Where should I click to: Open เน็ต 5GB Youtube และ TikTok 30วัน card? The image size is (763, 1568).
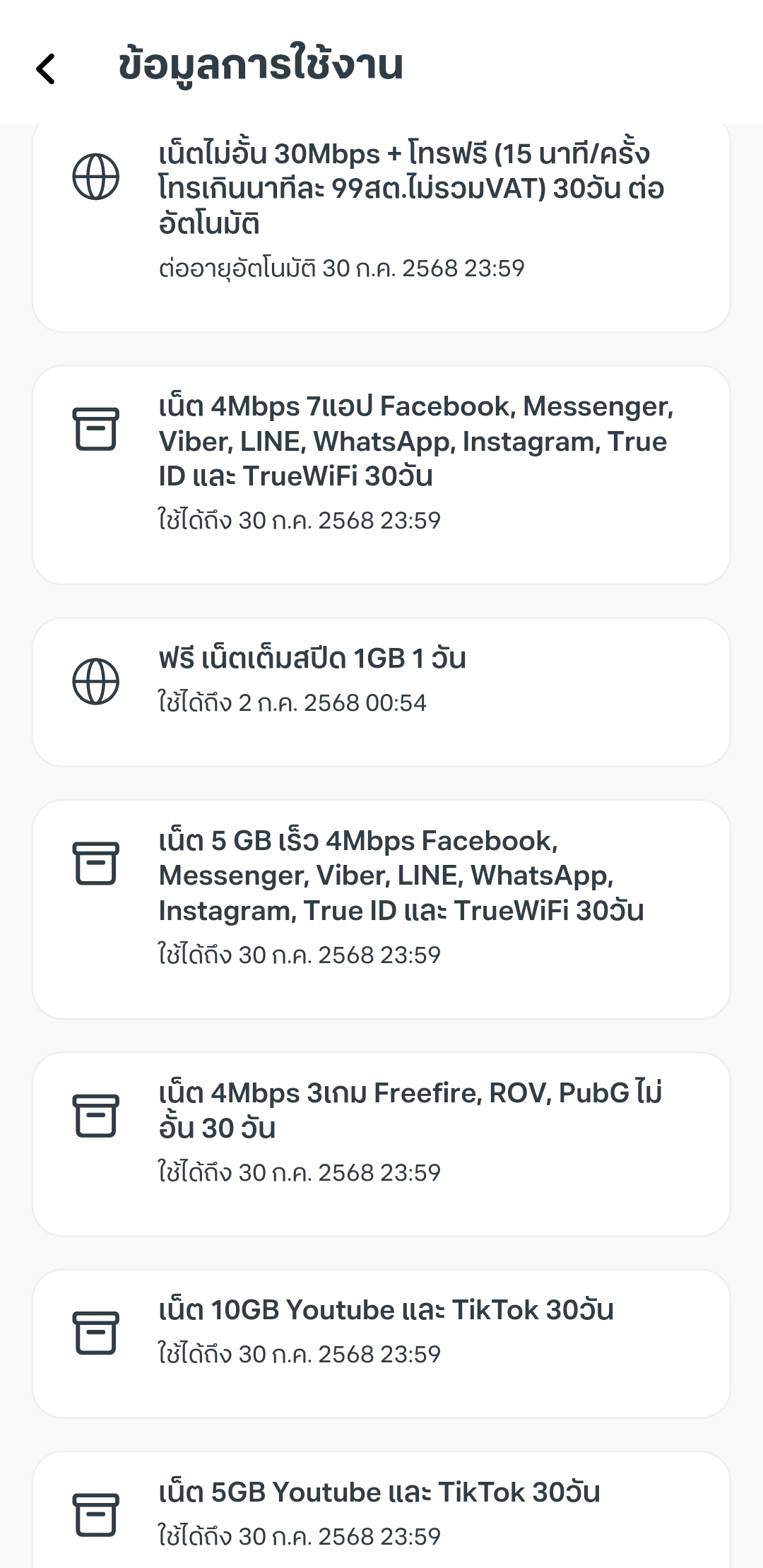381,1510
